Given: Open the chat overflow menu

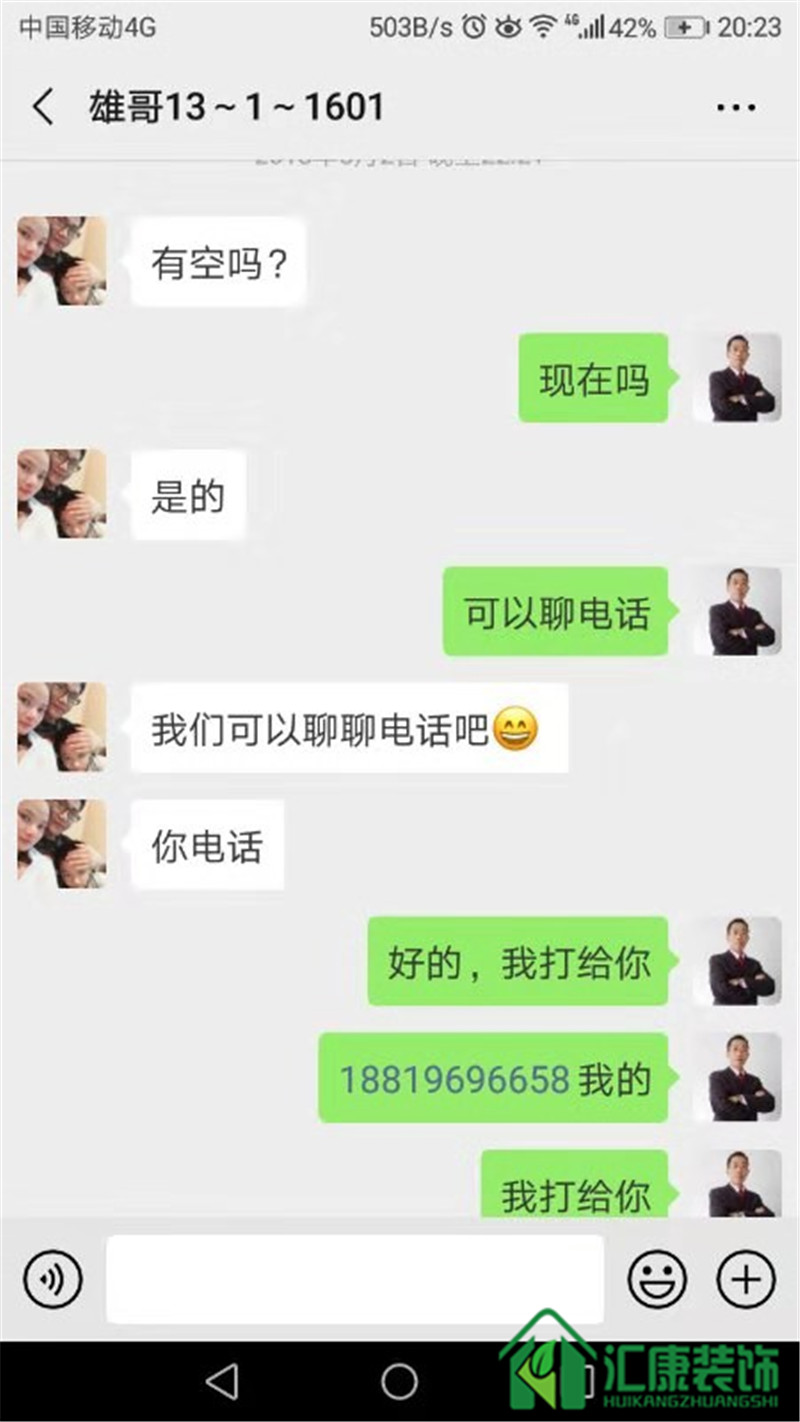Looking at the screenshot, I should coord(736,108).
